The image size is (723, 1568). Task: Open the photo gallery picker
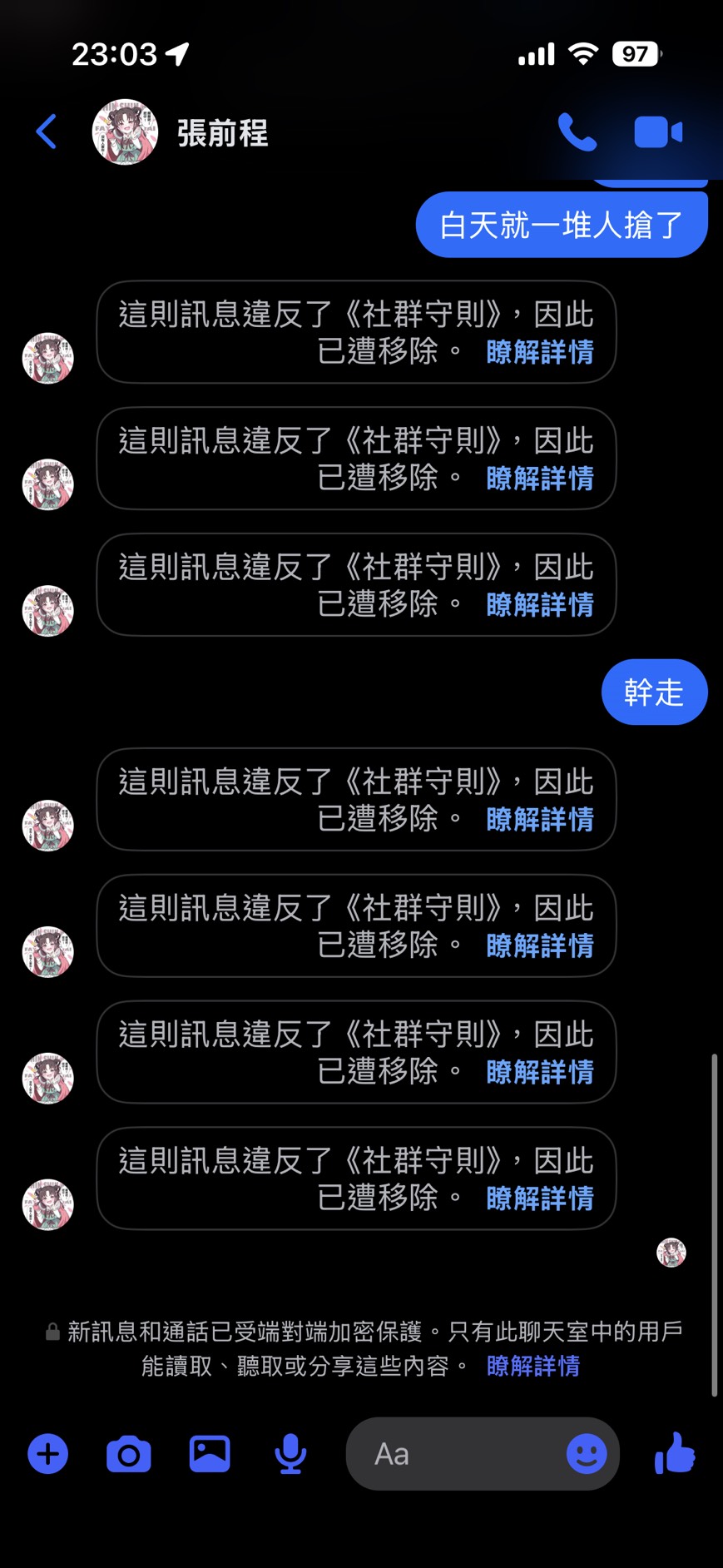click(210, 1454)
